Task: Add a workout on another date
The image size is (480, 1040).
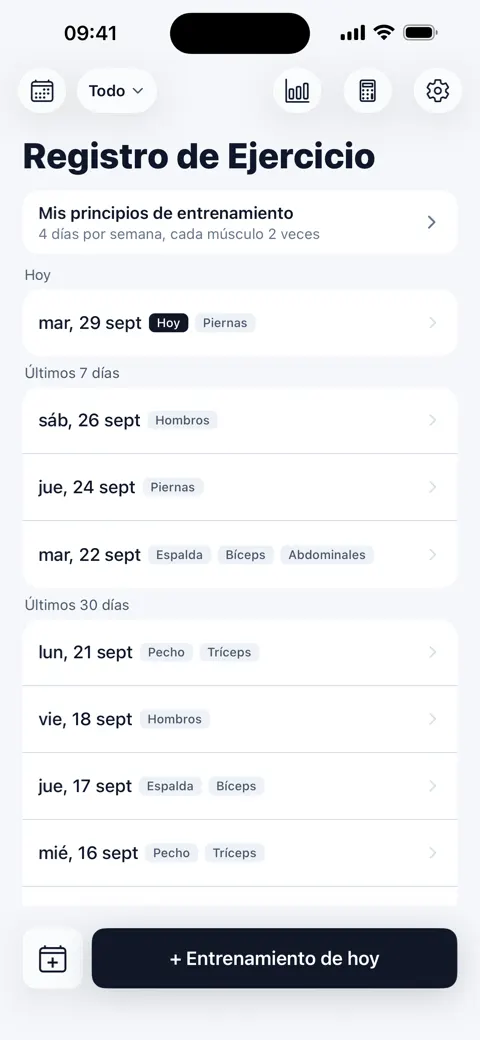Action: [x=52, y=959]
